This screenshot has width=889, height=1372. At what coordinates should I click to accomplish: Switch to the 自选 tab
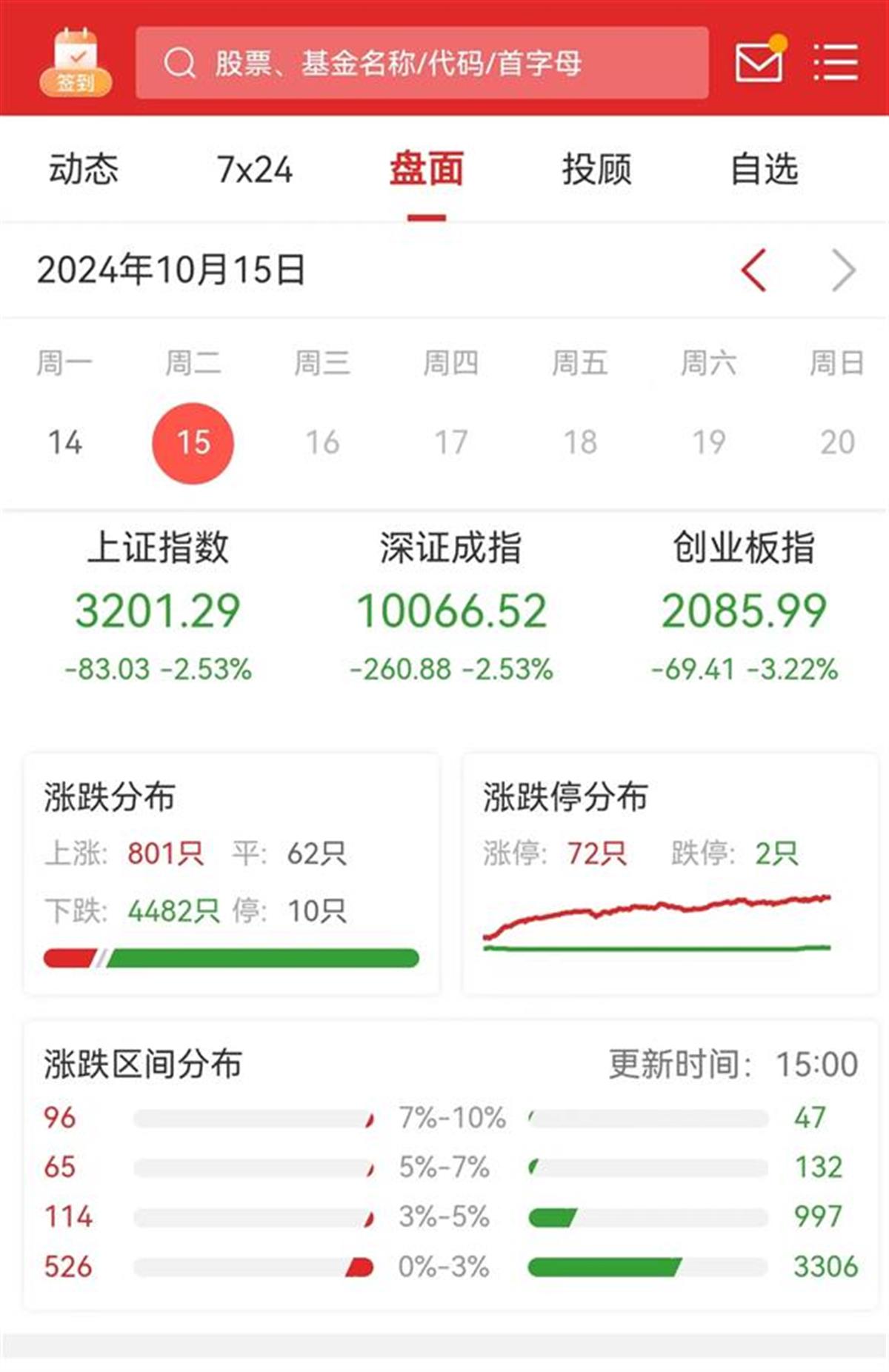tap(765, 169)
